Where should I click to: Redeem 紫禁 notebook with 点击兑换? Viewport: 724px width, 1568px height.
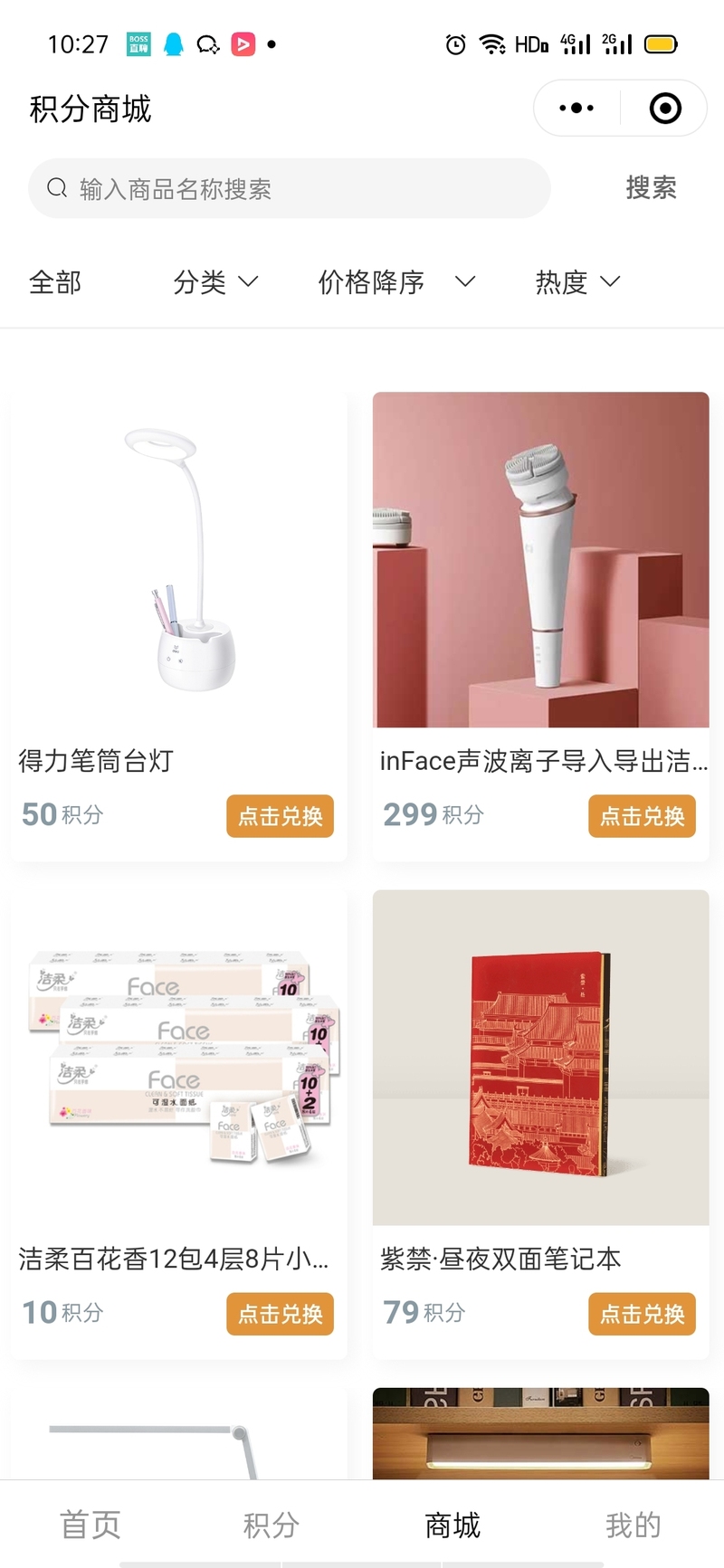(642, 1314)
